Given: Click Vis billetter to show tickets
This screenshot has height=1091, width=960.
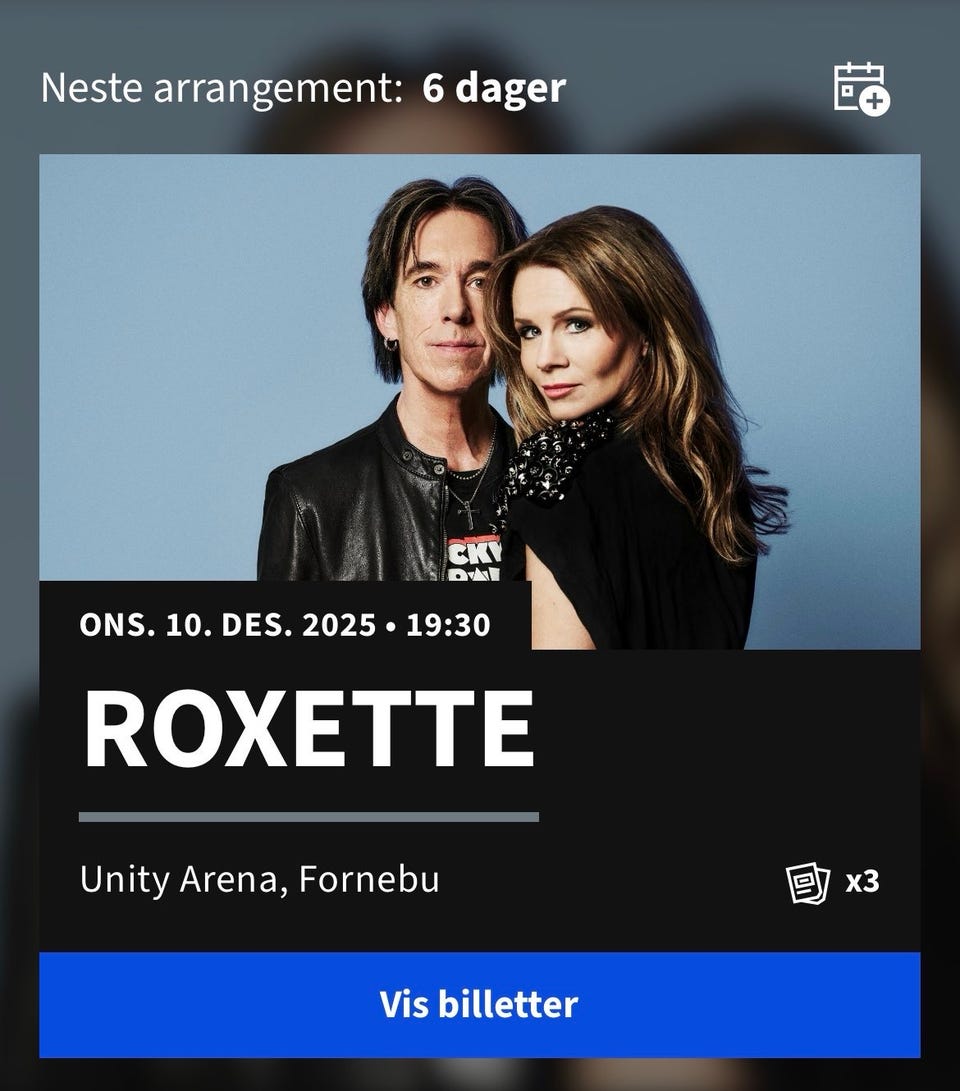Looking at the screenshot, I should tap(479, 1007).
